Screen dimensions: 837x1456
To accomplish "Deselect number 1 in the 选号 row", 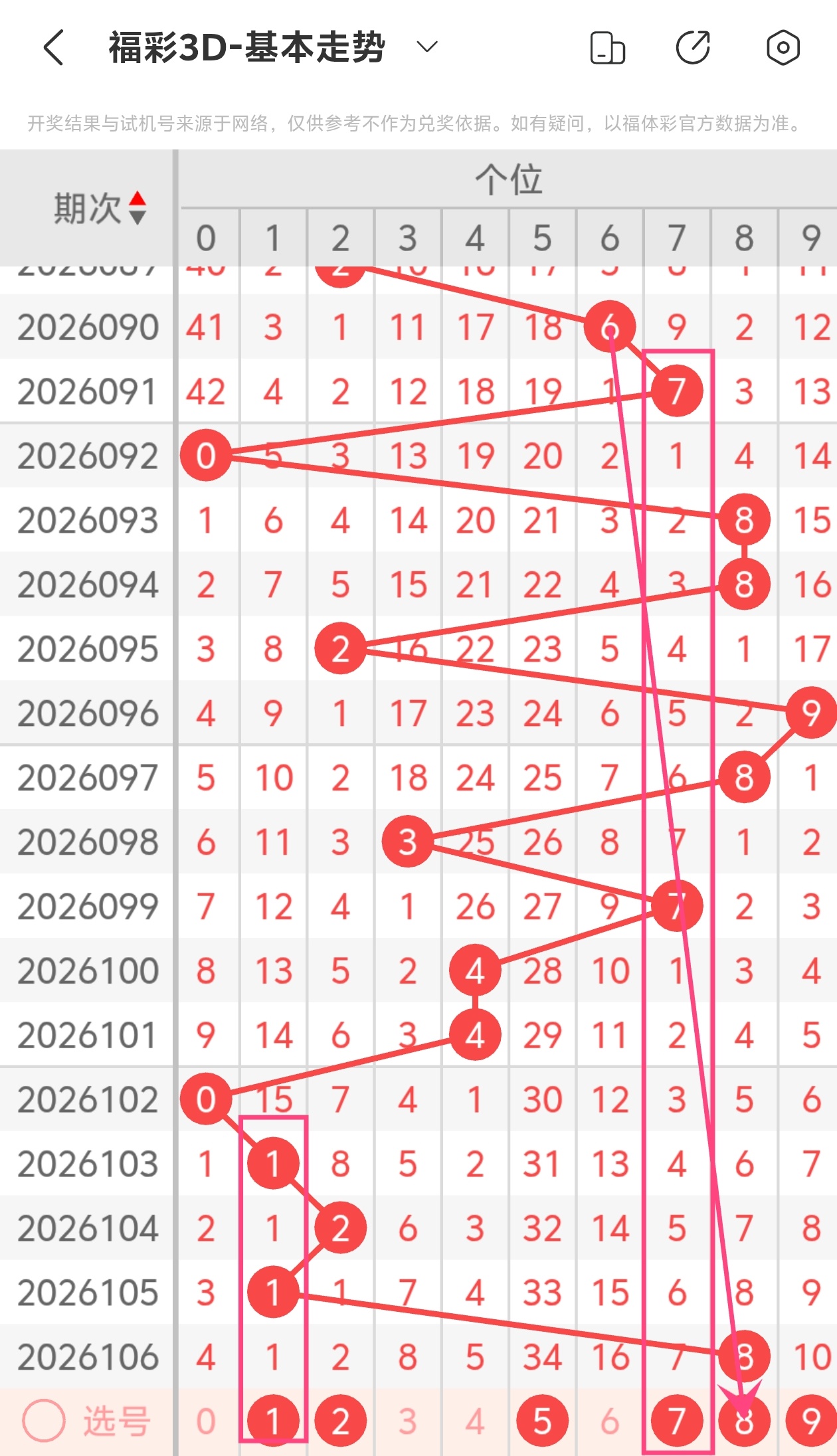I will pyautogui.click(x=273, y=1421).
